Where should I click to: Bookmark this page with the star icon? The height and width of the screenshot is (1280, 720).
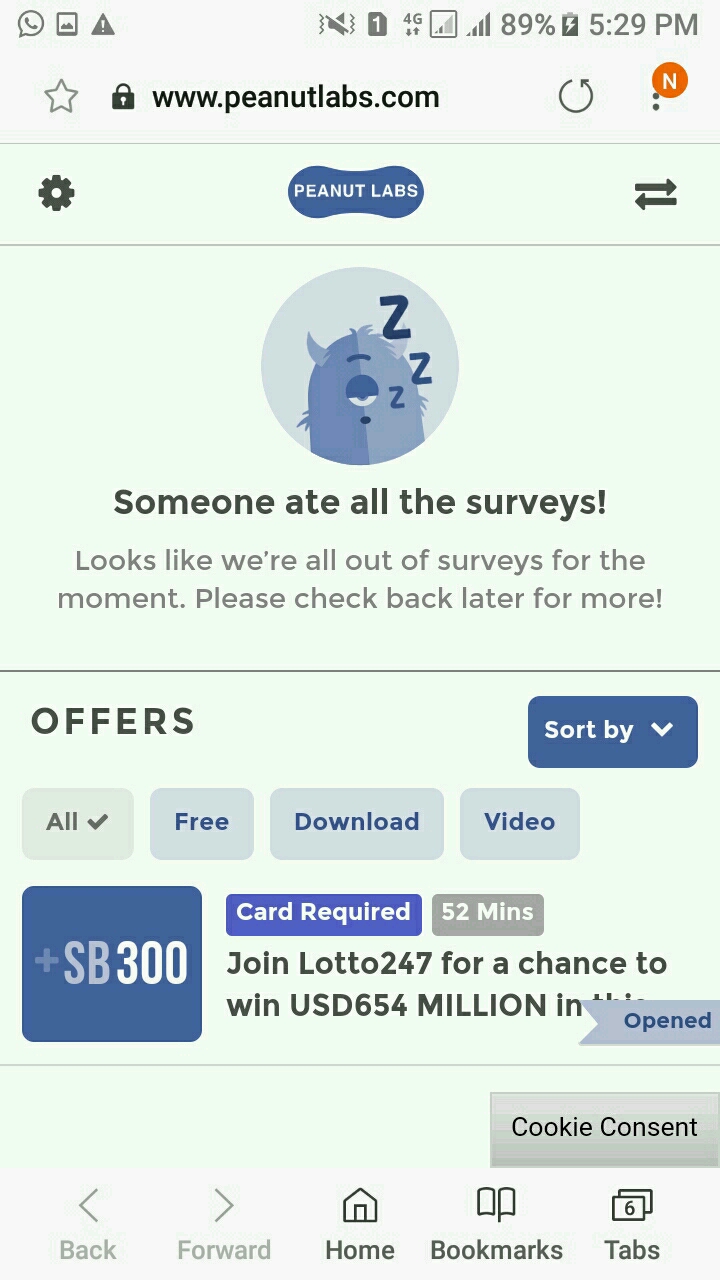pyautogui.click(x=61, y=97)
